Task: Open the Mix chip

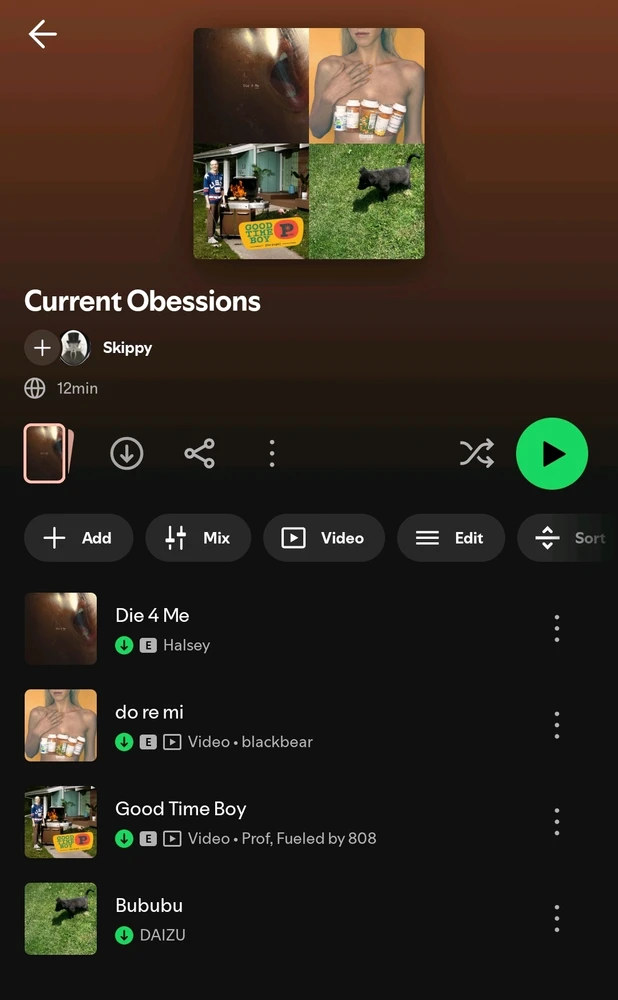Action: pyautogui.click(x=198, y=538)
